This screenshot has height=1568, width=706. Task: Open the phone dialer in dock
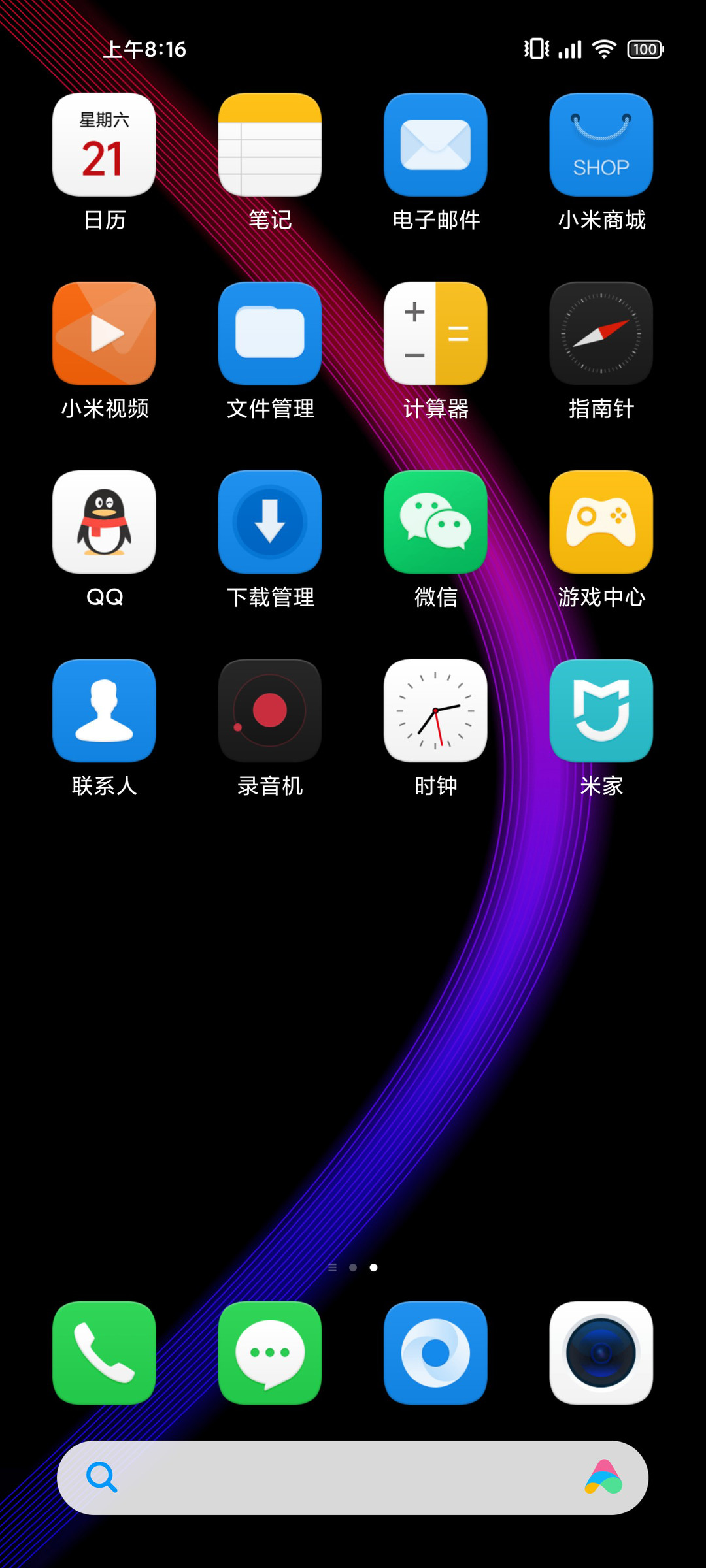click(104, 1353)
